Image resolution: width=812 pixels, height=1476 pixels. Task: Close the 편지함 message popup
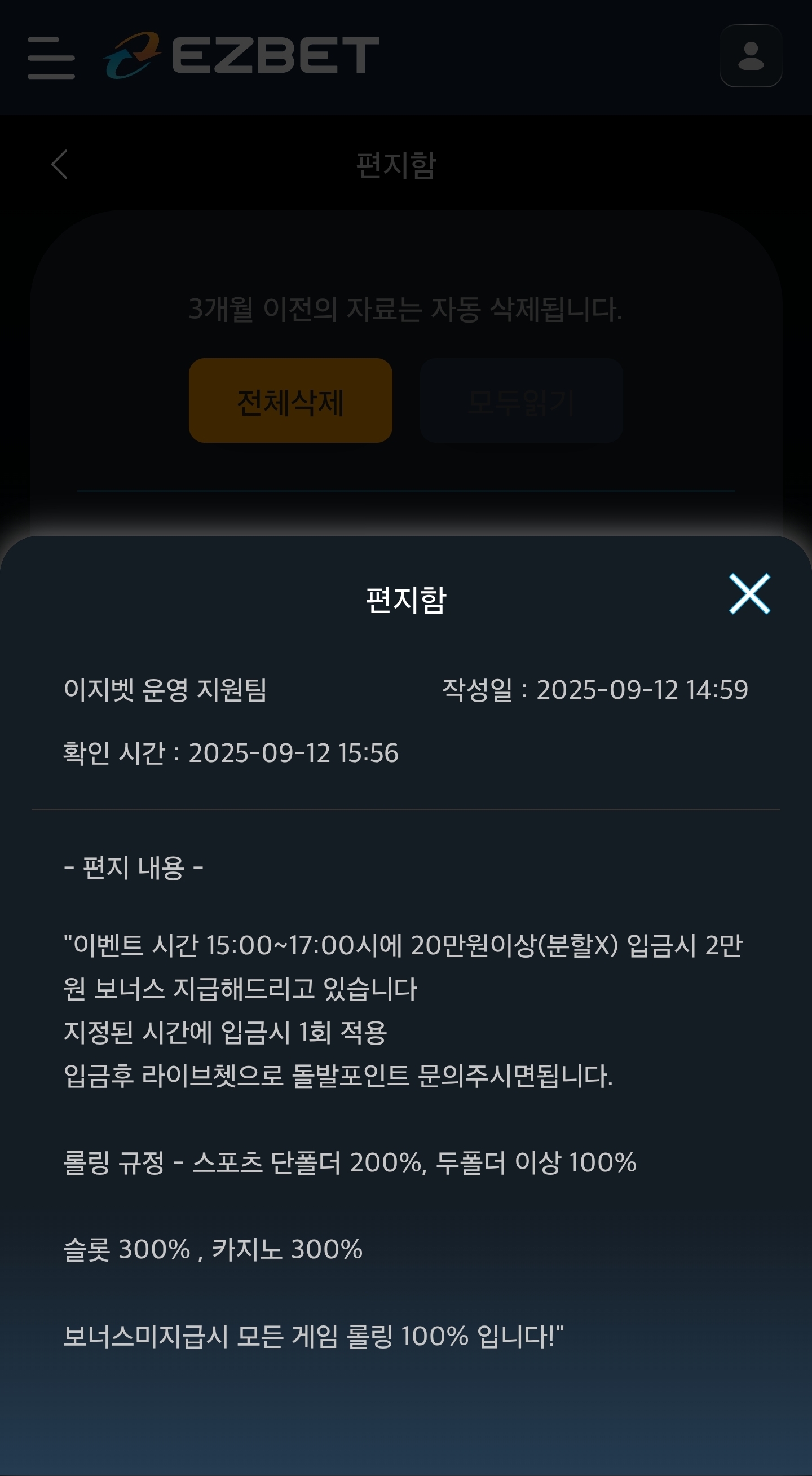click(749, 593)
